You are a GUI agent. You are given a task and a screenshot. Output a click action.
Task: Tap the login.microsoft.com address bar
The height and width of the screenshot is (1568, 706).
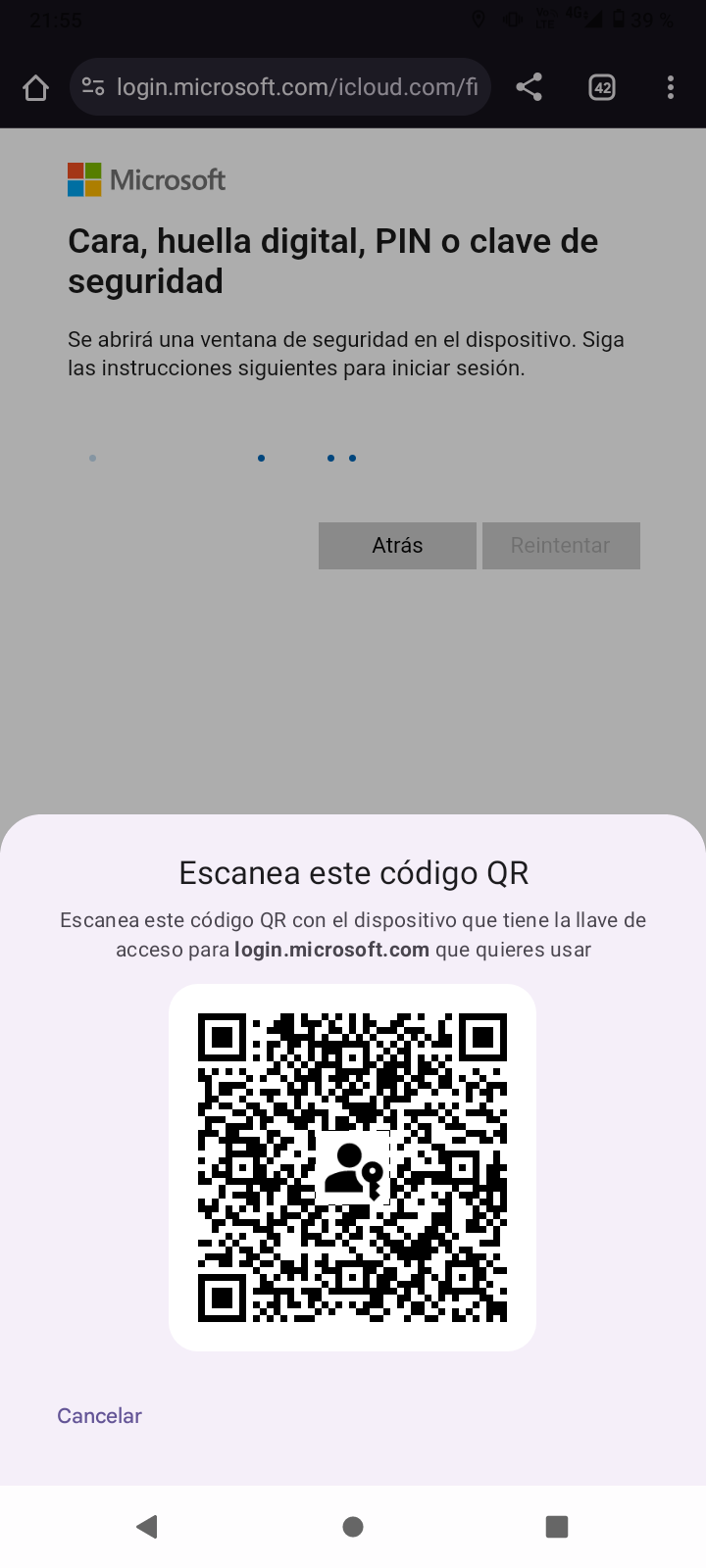click(296, 88)
